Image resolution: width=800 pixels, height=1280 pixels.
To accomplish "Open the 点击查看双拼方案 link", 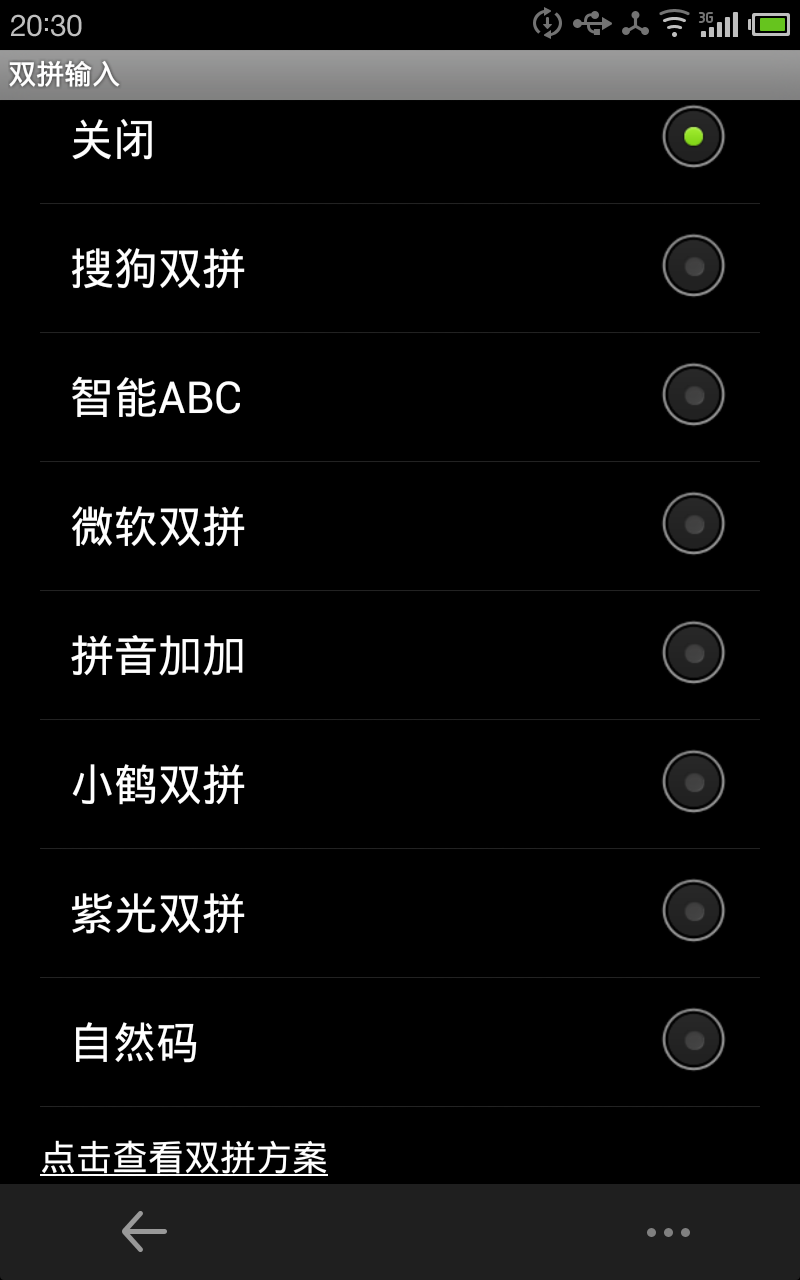I will click(x=184, y=1158).
